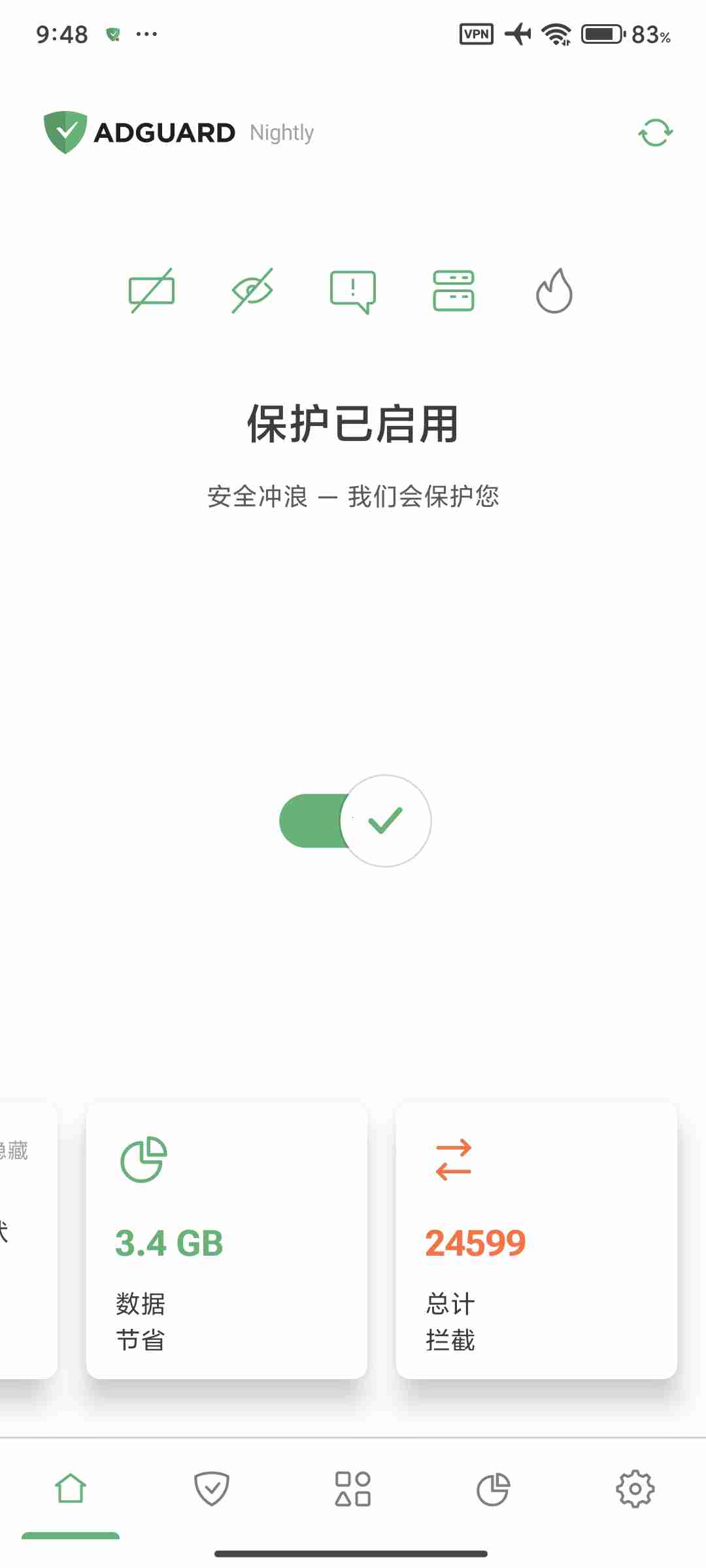Select the firewall flame icon

[x=553, y=291]
